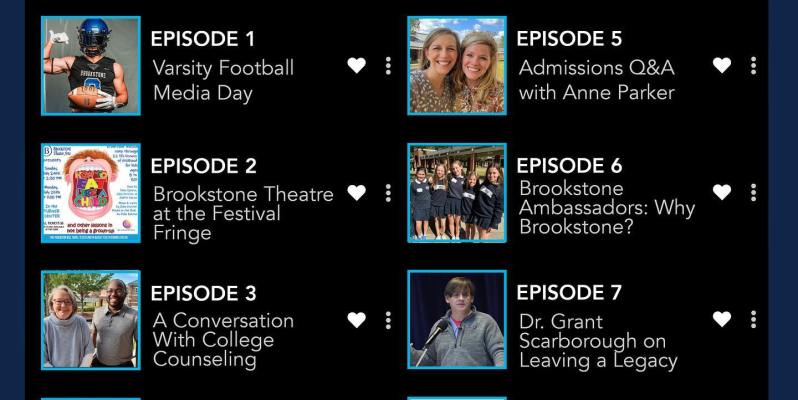This screenshot has width=798, height=400.
Task: Open the three-dot options for Episode 6
Action: (x=753, y=192)
